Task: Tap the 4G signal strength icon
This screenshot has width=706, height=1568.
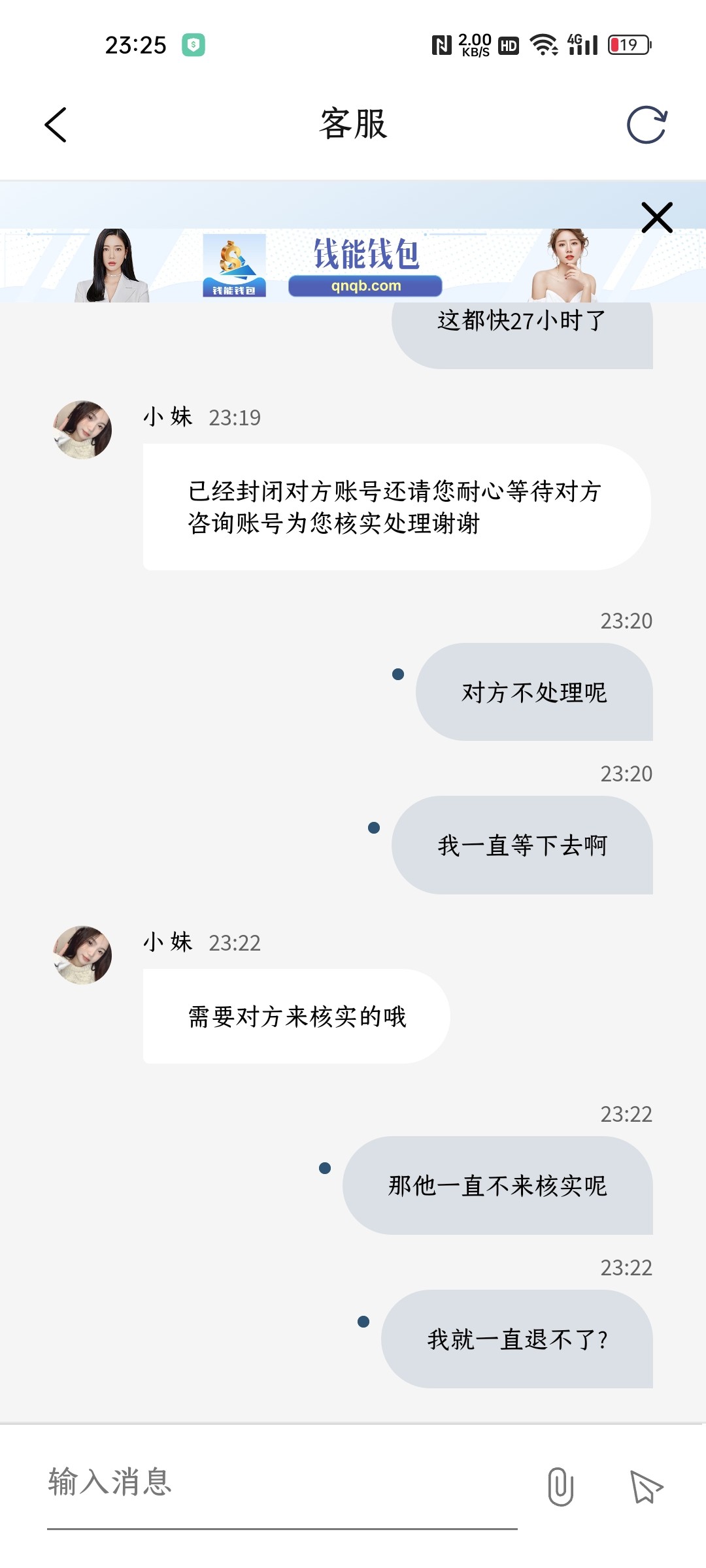Action: 584,44
